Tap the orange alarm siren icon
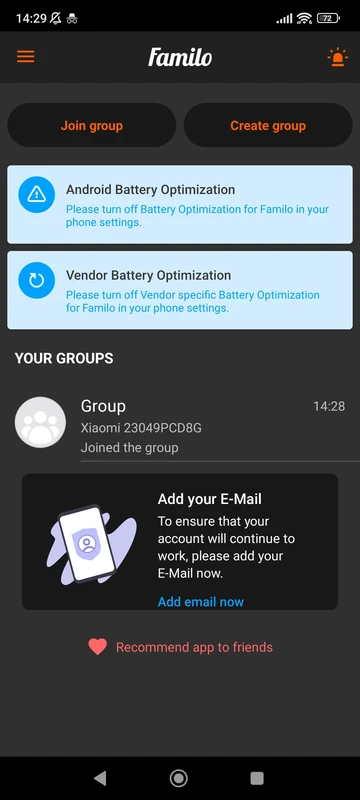 tap(338, 57)
